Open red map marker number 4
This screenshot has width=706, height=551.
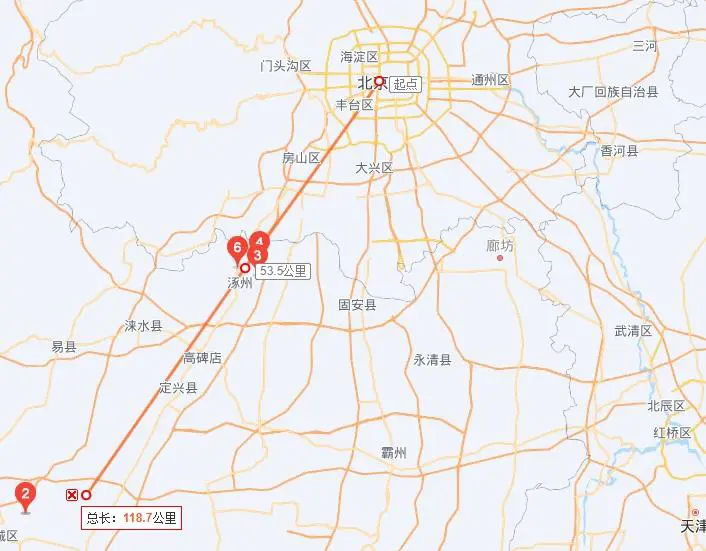[261, 240]
